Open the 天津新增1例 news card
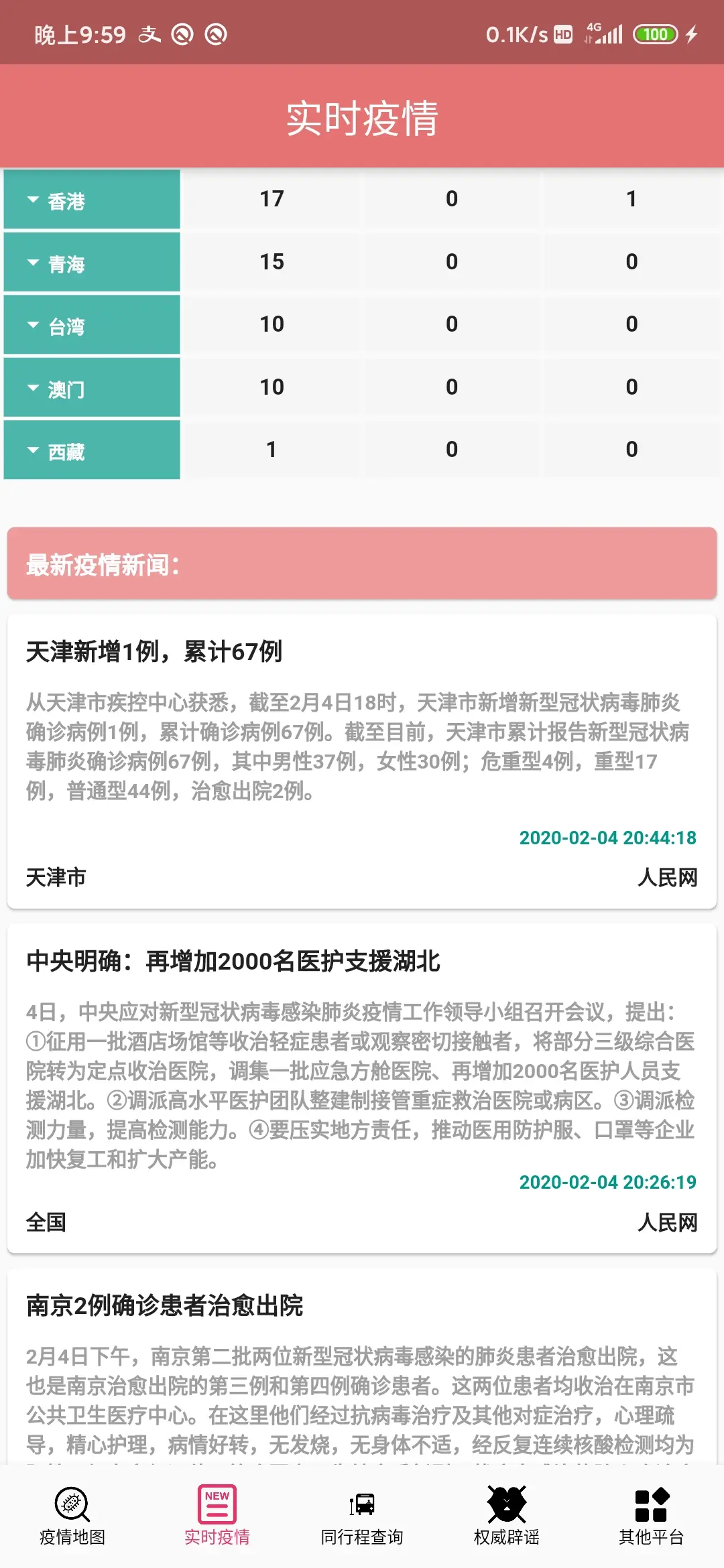Viewport: 724px width, 1568px height. (362, 761)
